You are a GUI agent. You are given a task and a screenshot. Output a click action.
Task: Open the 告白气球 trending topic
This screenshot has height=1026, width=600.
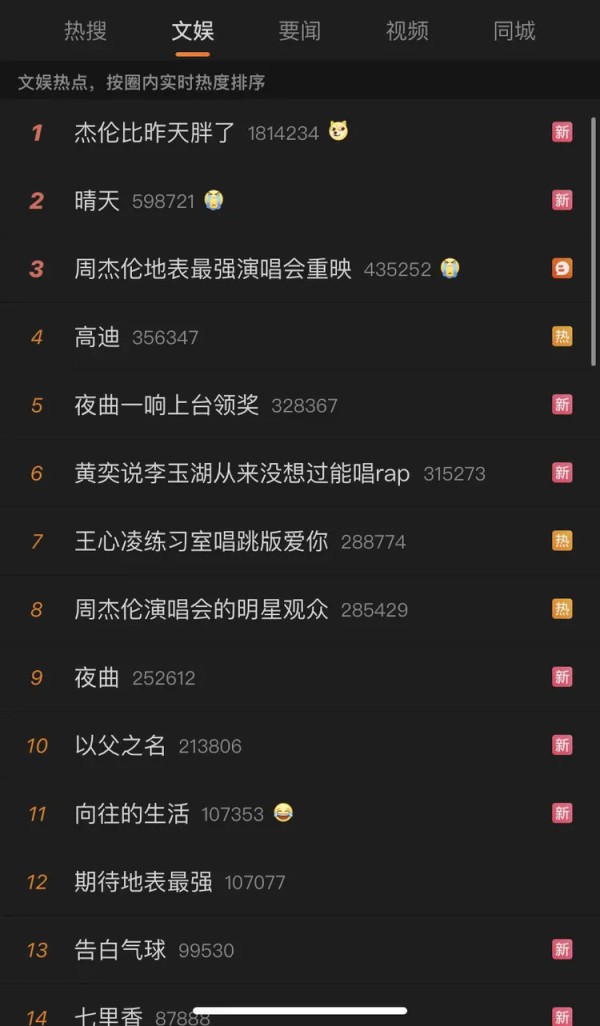tap(300, 949)
